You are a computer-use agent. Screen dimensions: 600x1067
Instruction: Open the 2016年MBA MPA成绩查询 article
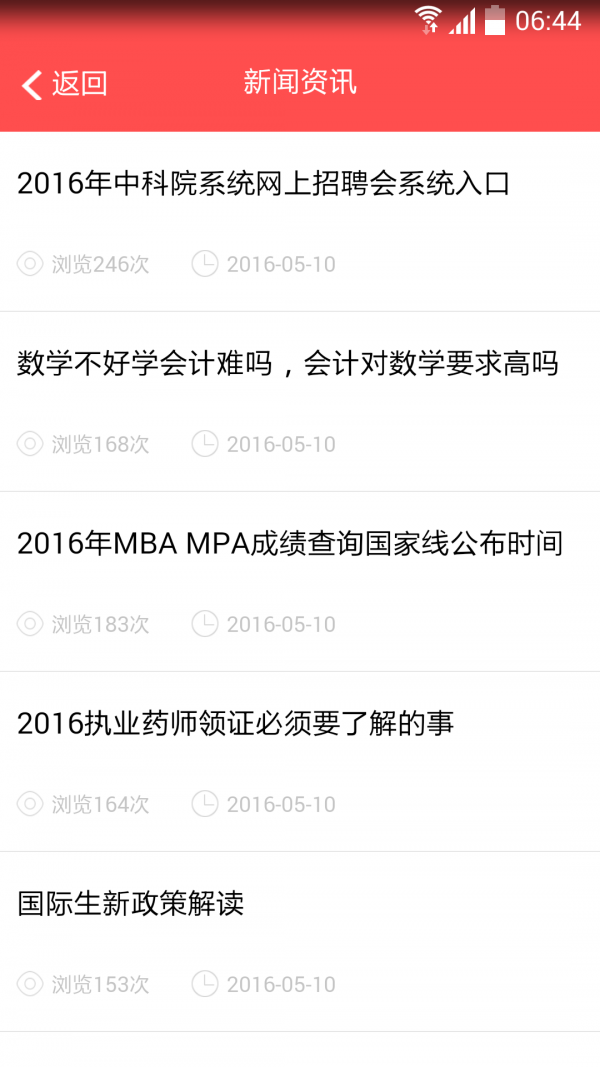click(300, 582)
